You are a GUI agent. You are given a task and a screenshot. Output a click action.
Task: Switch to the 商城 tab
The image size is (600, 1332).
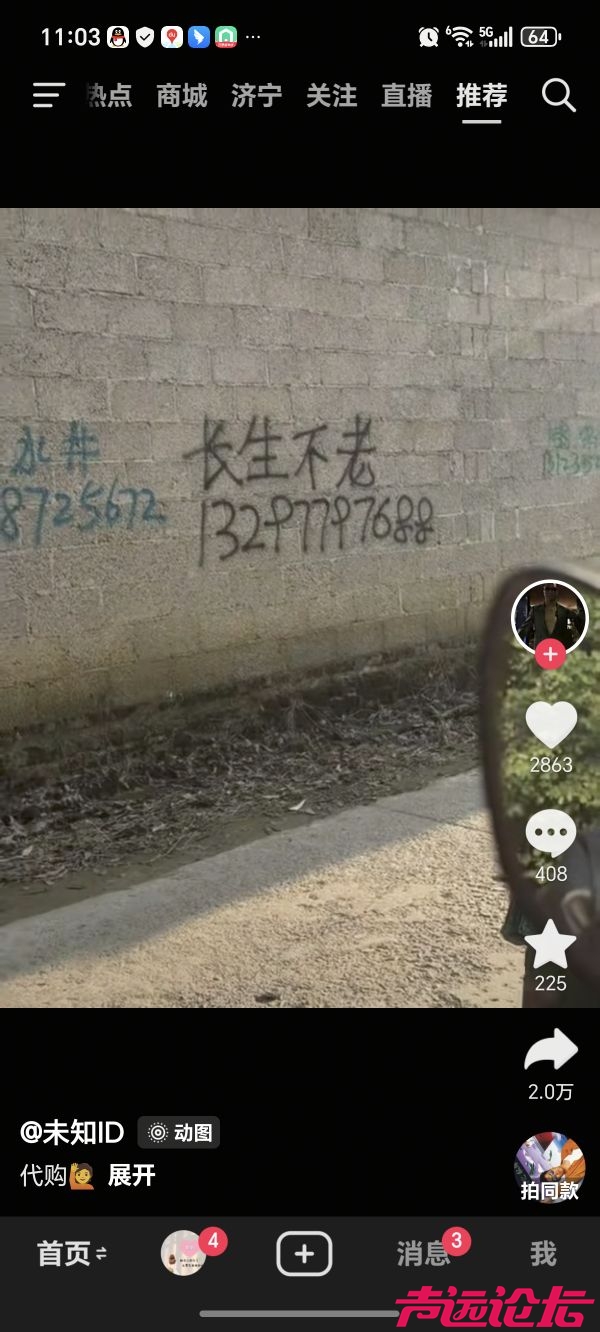[x=182, y=96]
